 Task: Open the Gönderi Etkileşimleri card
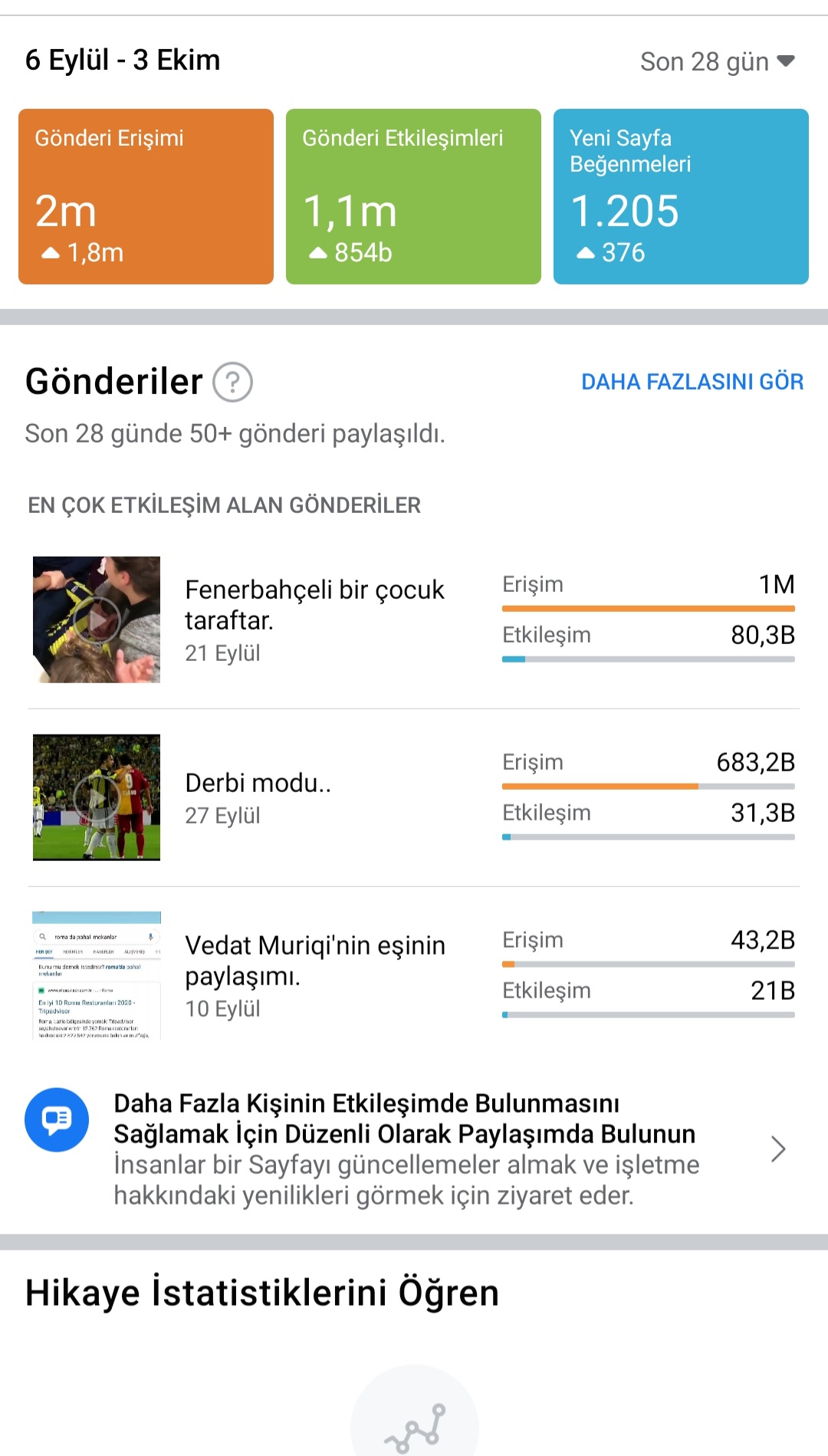pos(413,196)
